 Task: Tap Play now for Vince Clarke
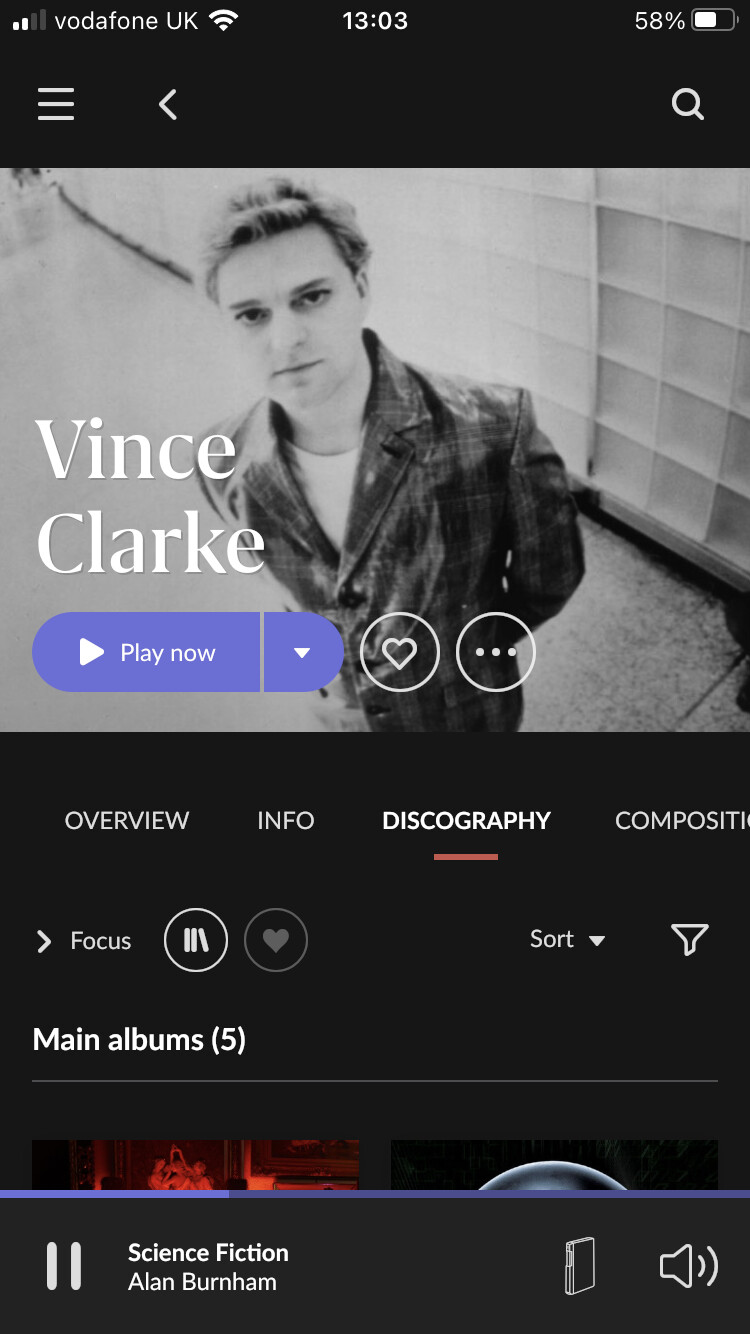147,653
